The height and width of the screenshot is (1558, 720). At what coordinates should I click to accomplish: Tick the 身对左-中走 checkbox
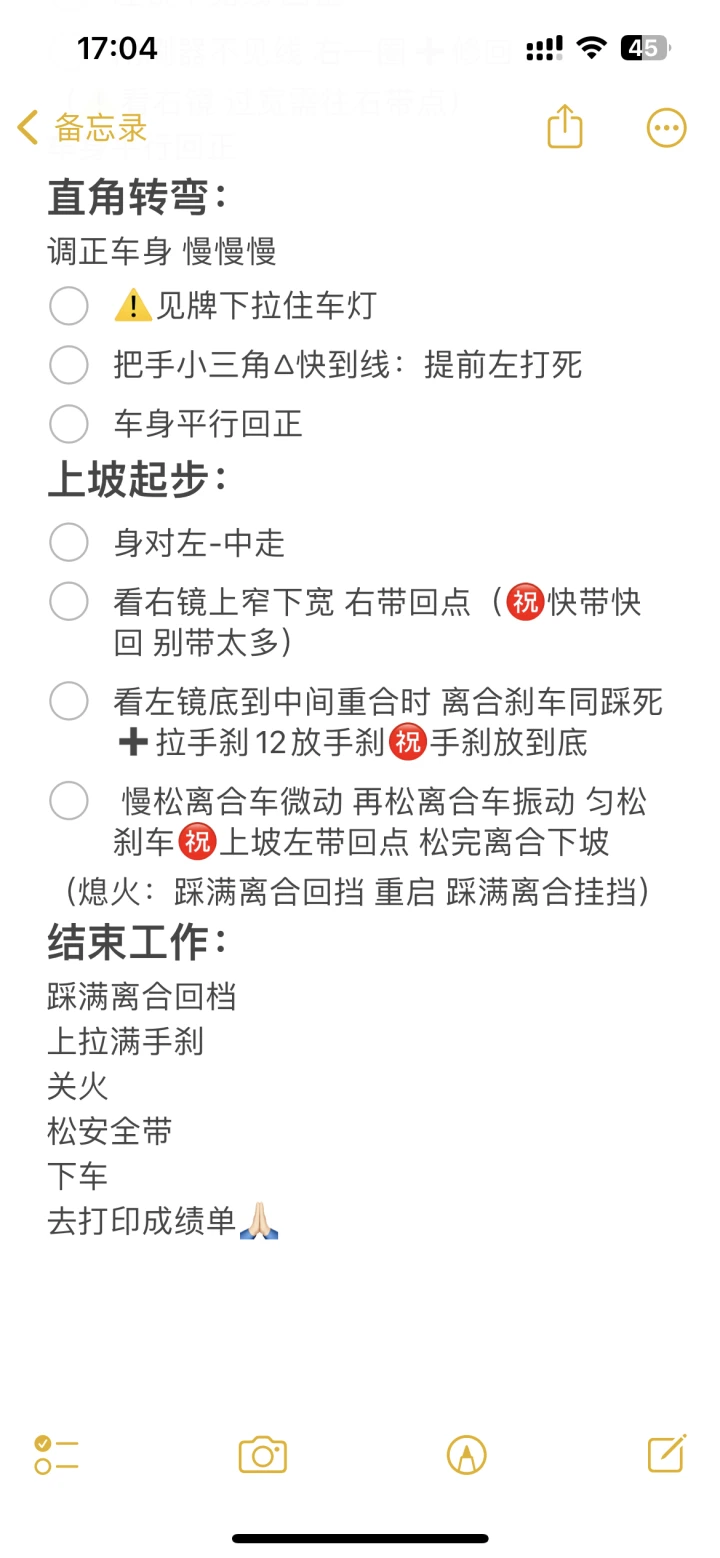coord(69,542)
